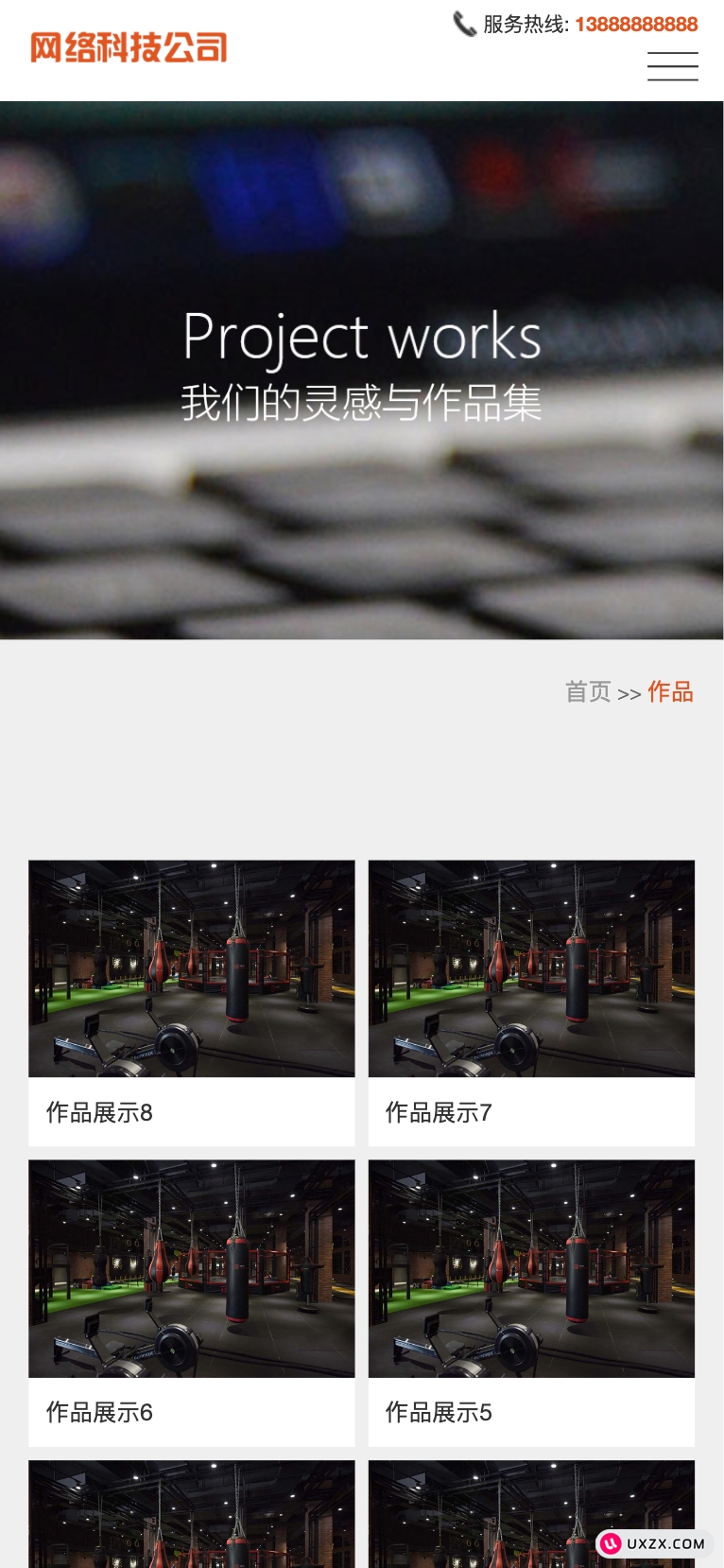The height and width of the screenshot is (1568, 724).
Task: Call the 服务热线 hotline number
Action: [635, 25]
